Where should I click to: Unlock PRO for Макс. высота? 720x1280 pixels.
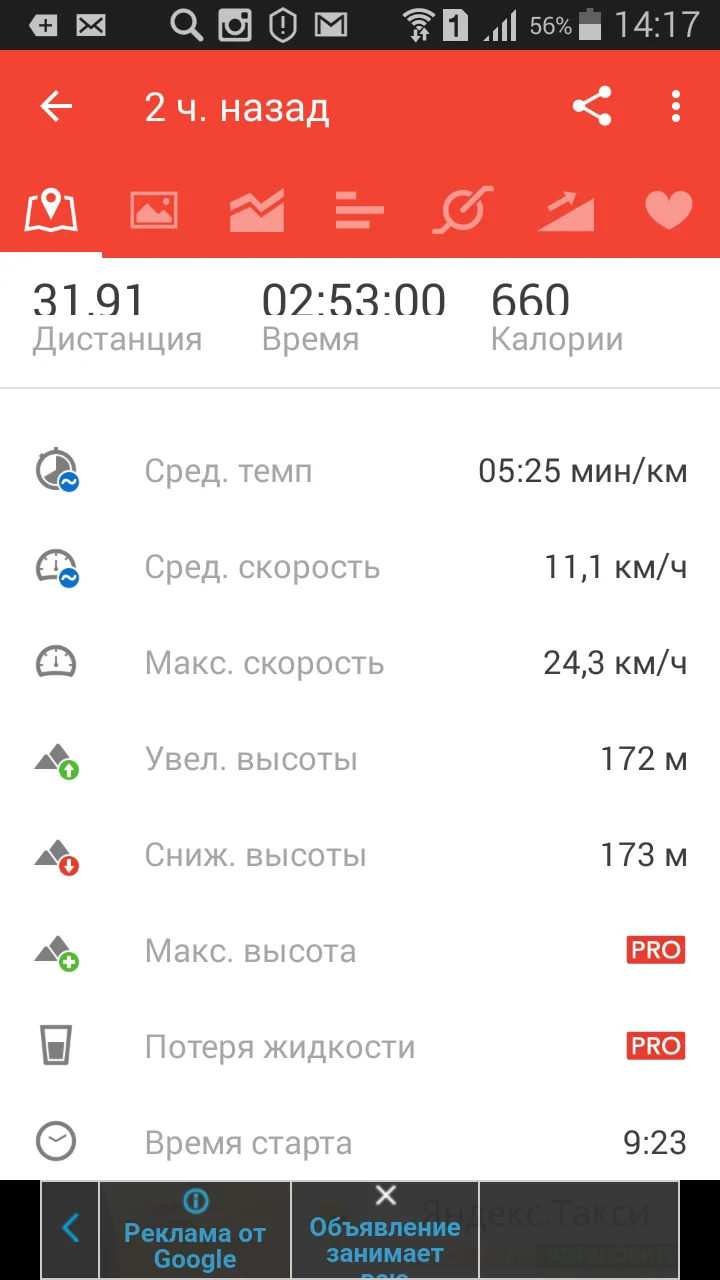[656, 950]
